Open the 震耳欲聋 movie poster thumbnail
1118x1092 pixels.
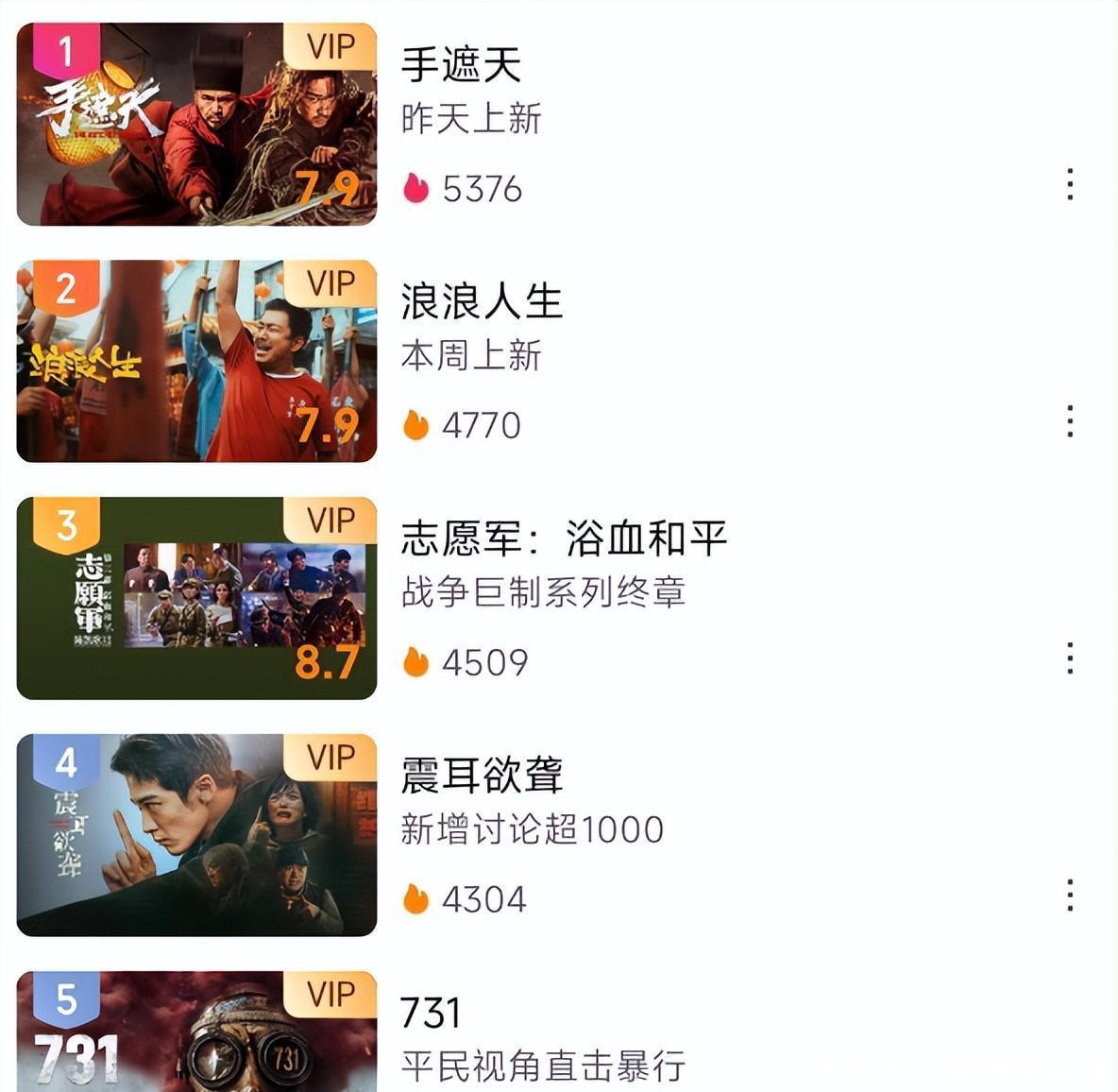click(196, 835)
